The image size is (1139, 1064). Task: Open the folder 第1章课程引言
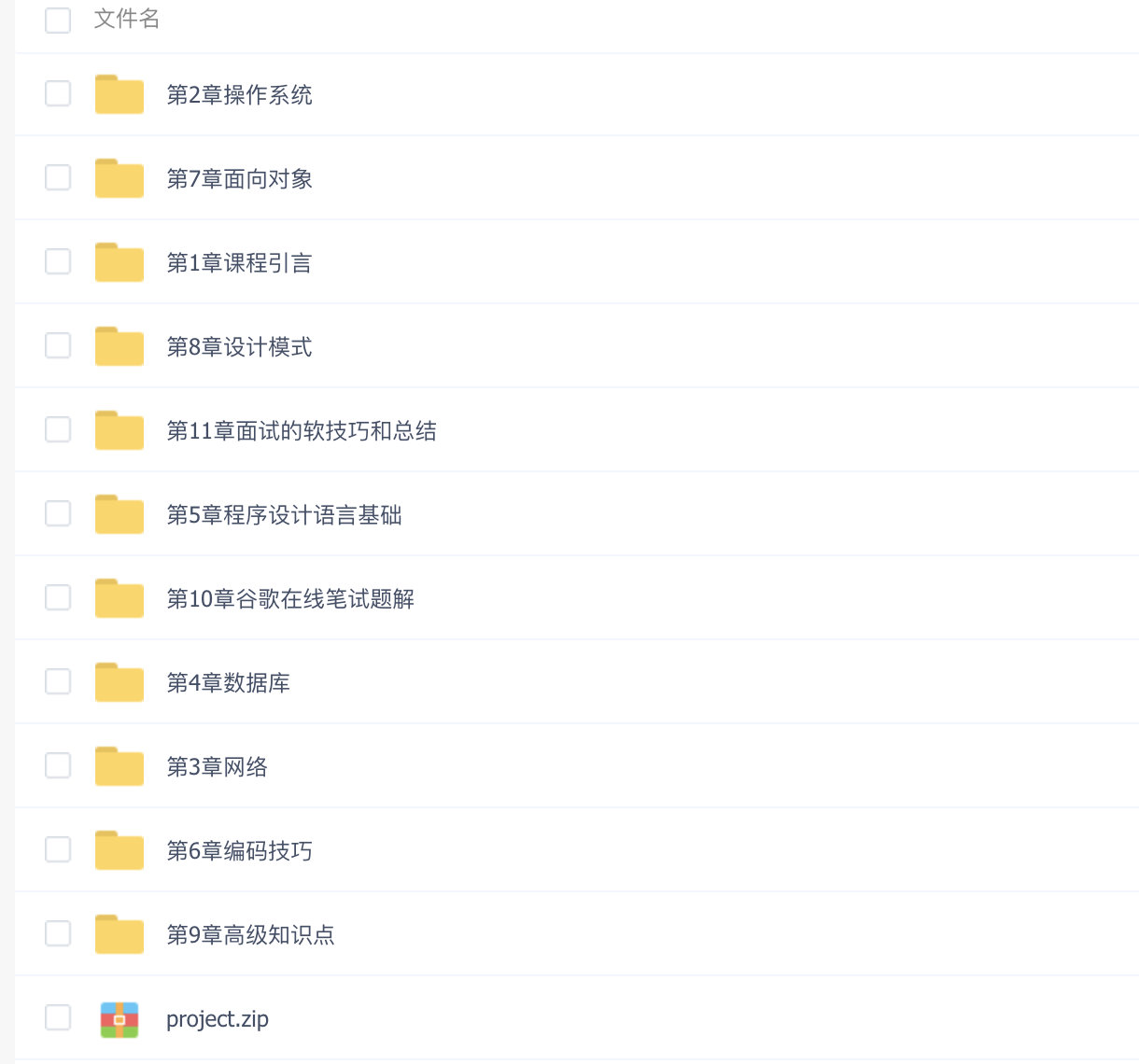239,263
